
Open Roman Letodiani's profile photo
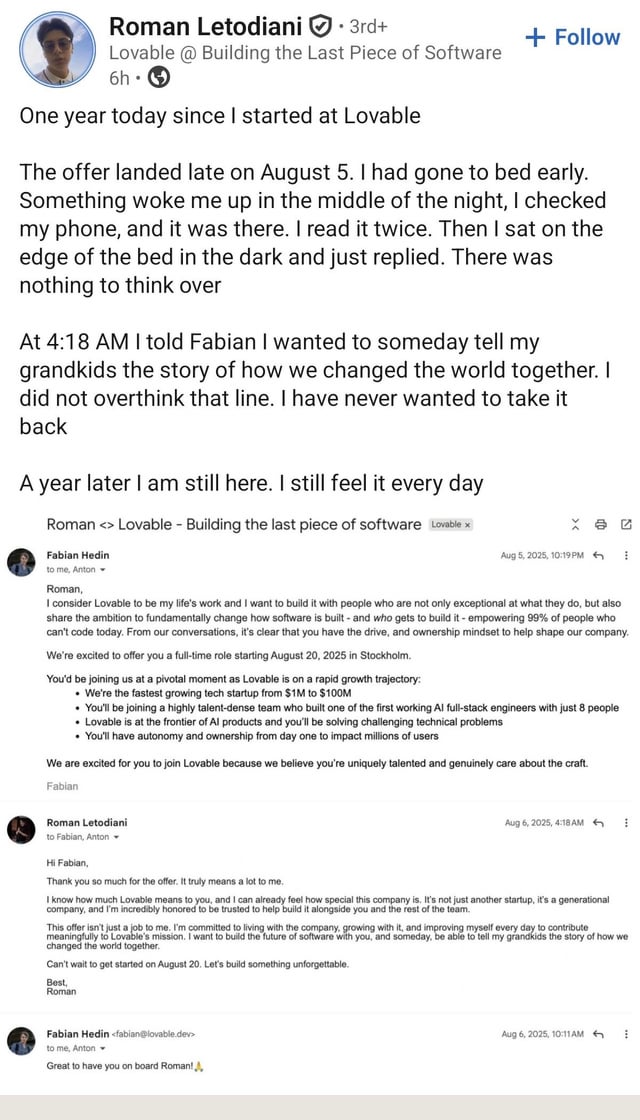click(57, 49)
